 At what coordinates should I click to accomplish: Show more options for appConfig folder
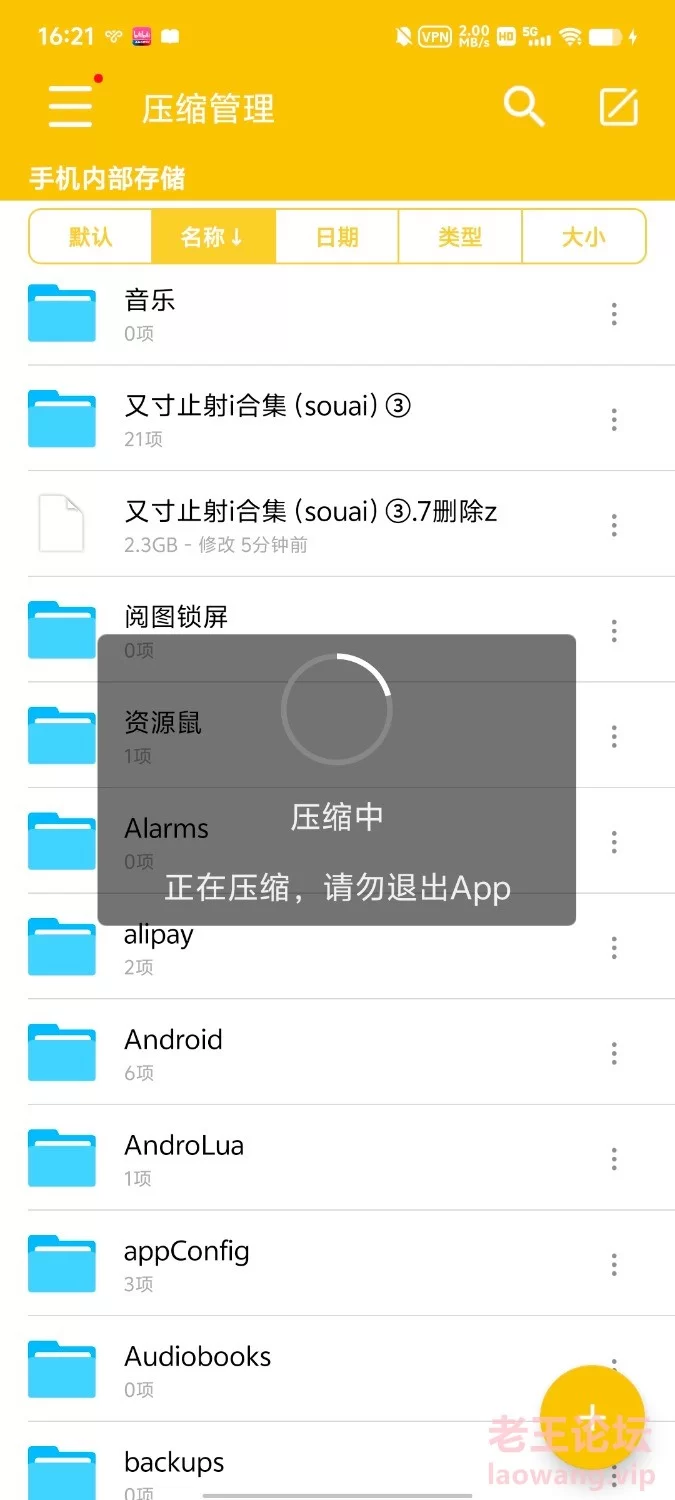pyautogui.click(x=614, y=1264)
